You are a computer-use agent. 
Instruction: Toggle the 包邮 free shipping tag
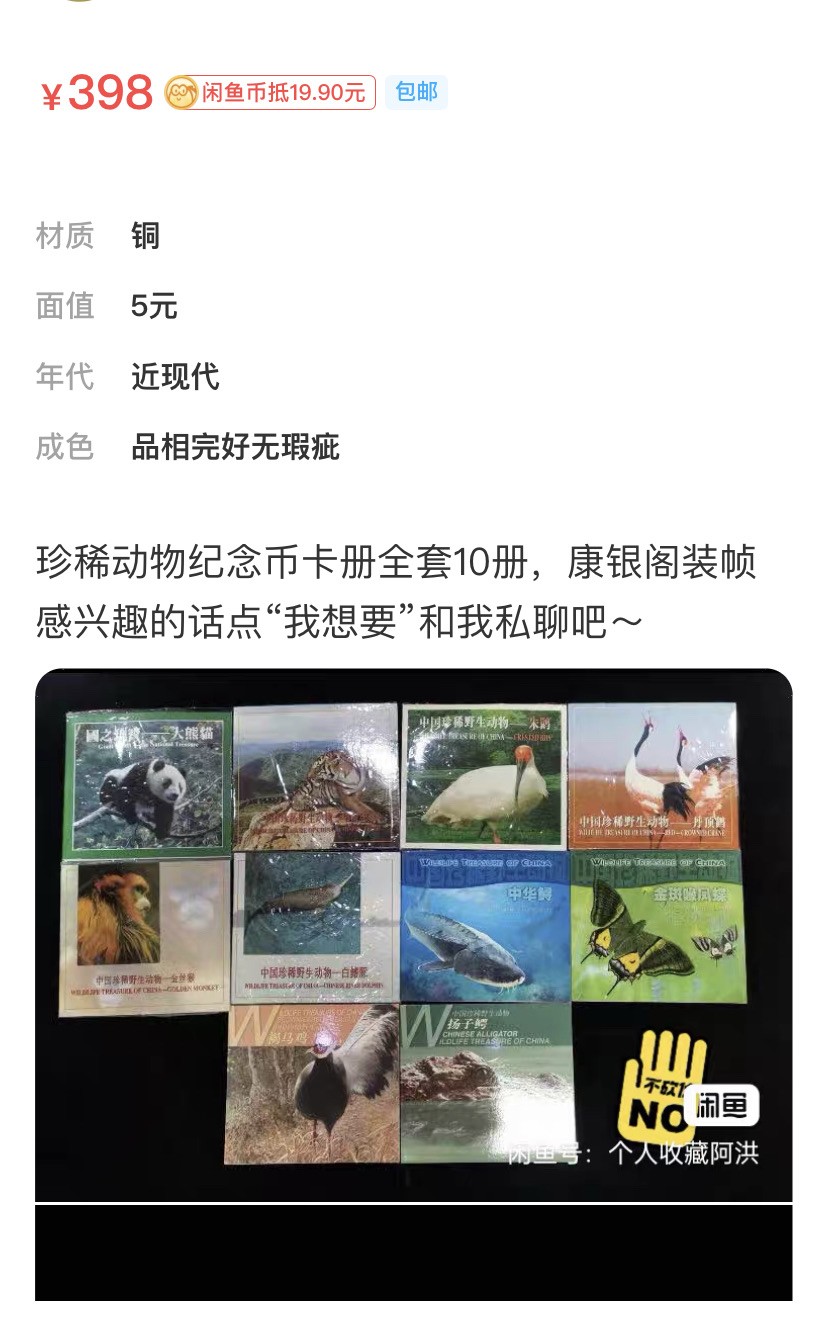click(416, 93)
